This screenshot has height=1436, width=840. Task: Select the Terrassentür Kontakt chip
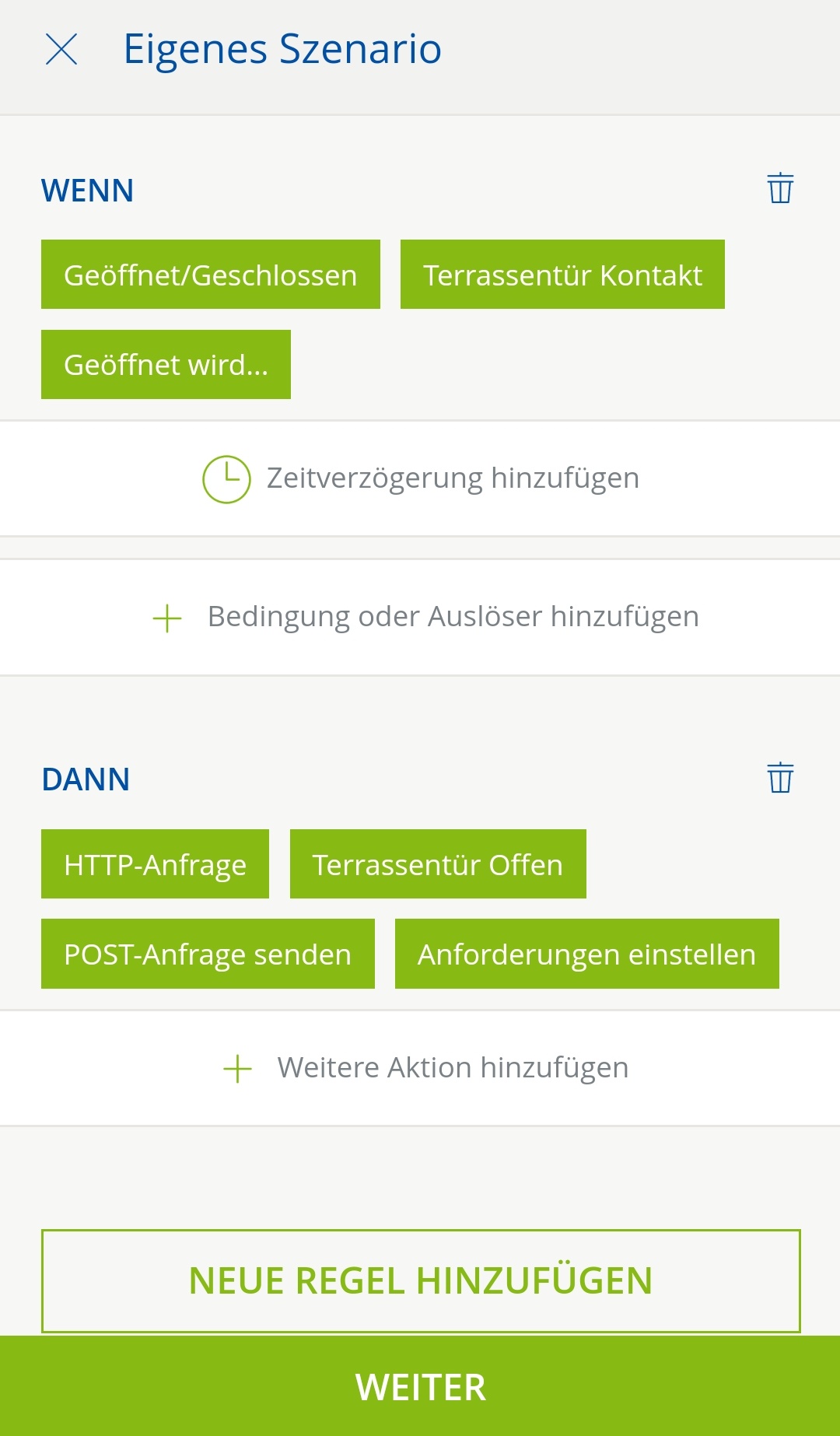(562, 275)
